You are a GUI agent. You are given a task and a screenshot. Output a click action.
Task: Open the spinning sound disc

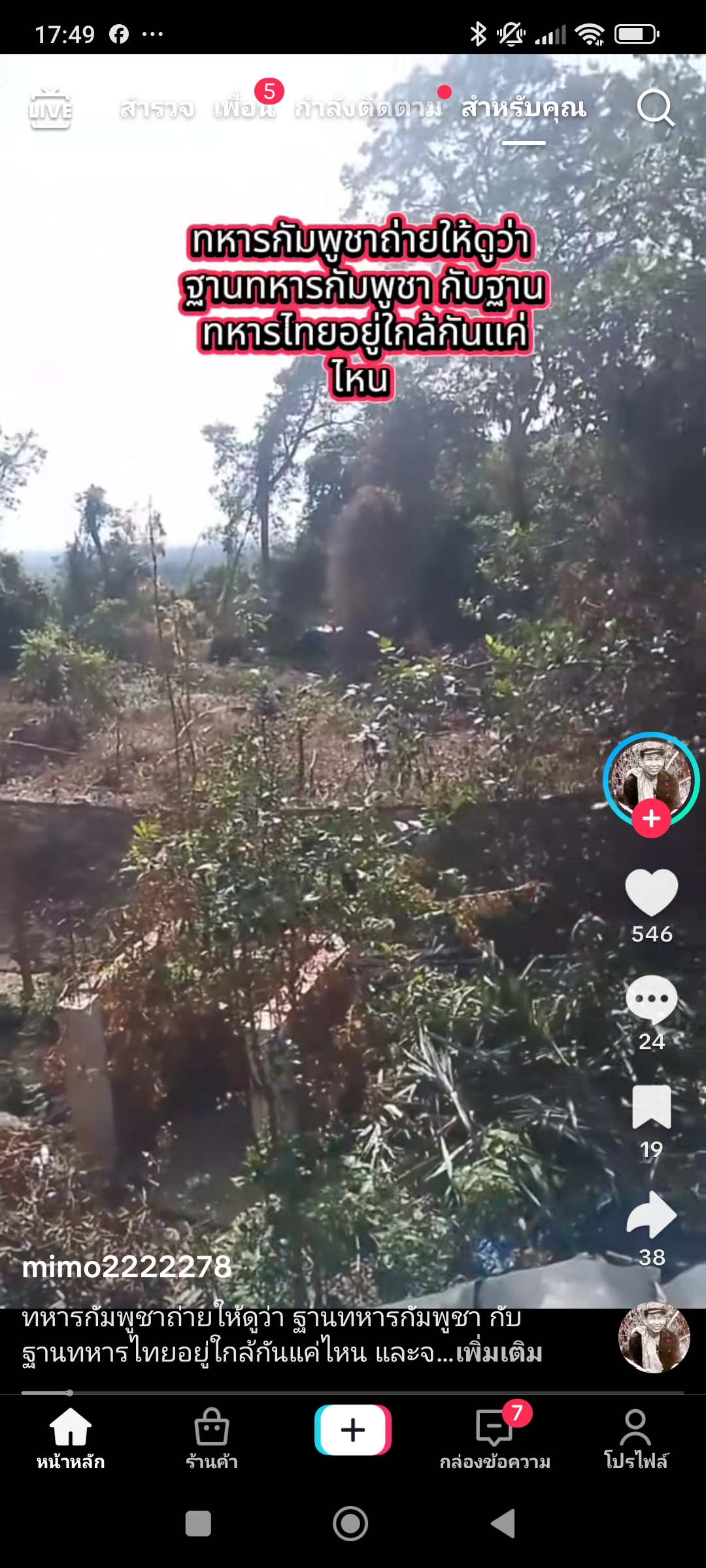tap(654, 1337)
